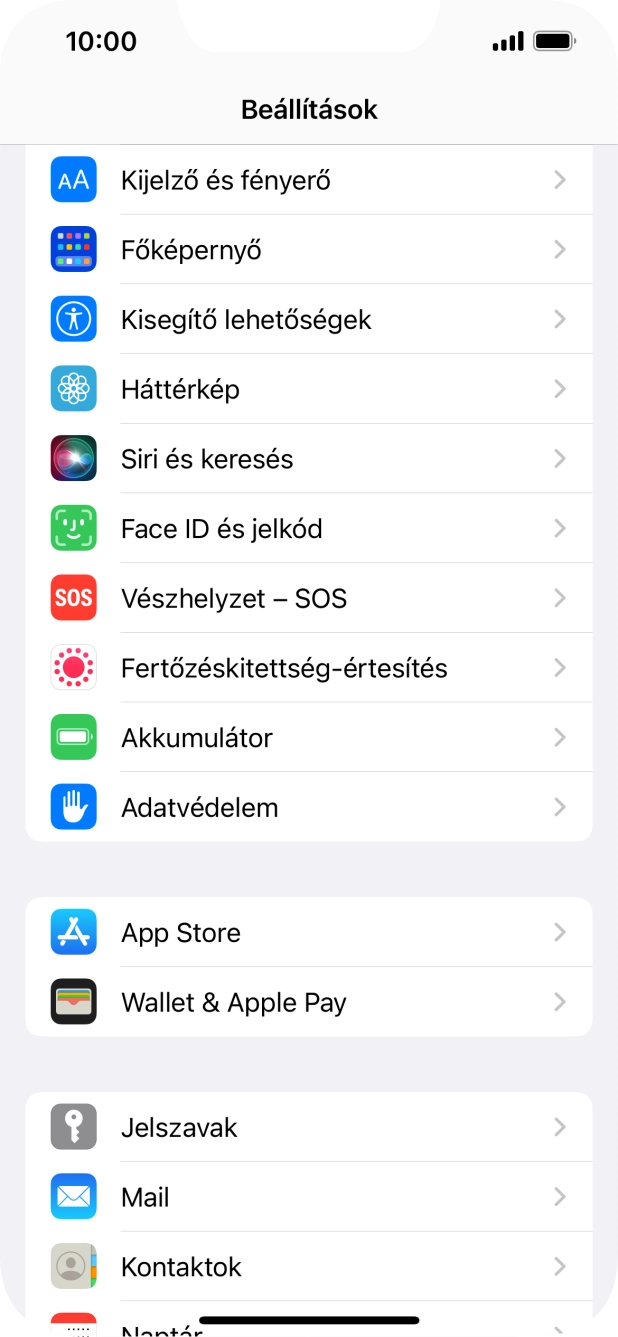Go to Kisegítő lehetőségek

click(x=308, y=319)
